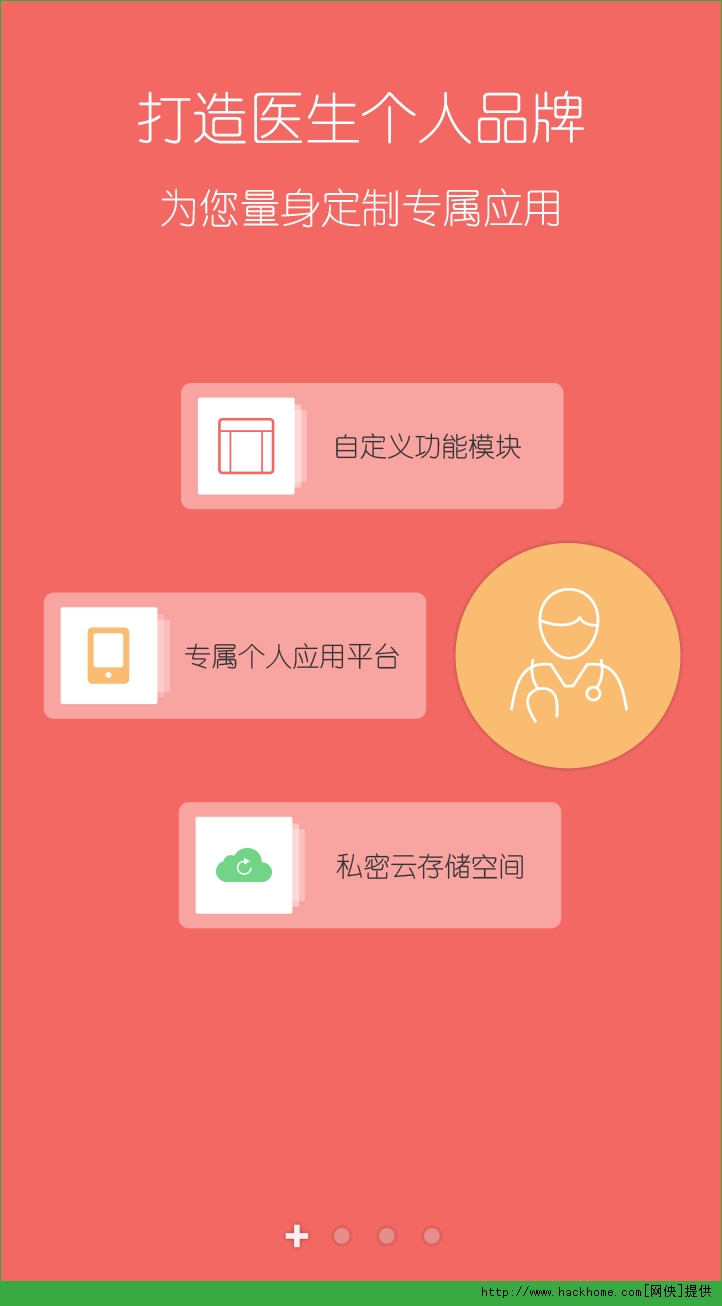The height and width of the screenshot is (1306, 722).
Task: Go to the last onboarding page dot
Action: coord(432,1236)
